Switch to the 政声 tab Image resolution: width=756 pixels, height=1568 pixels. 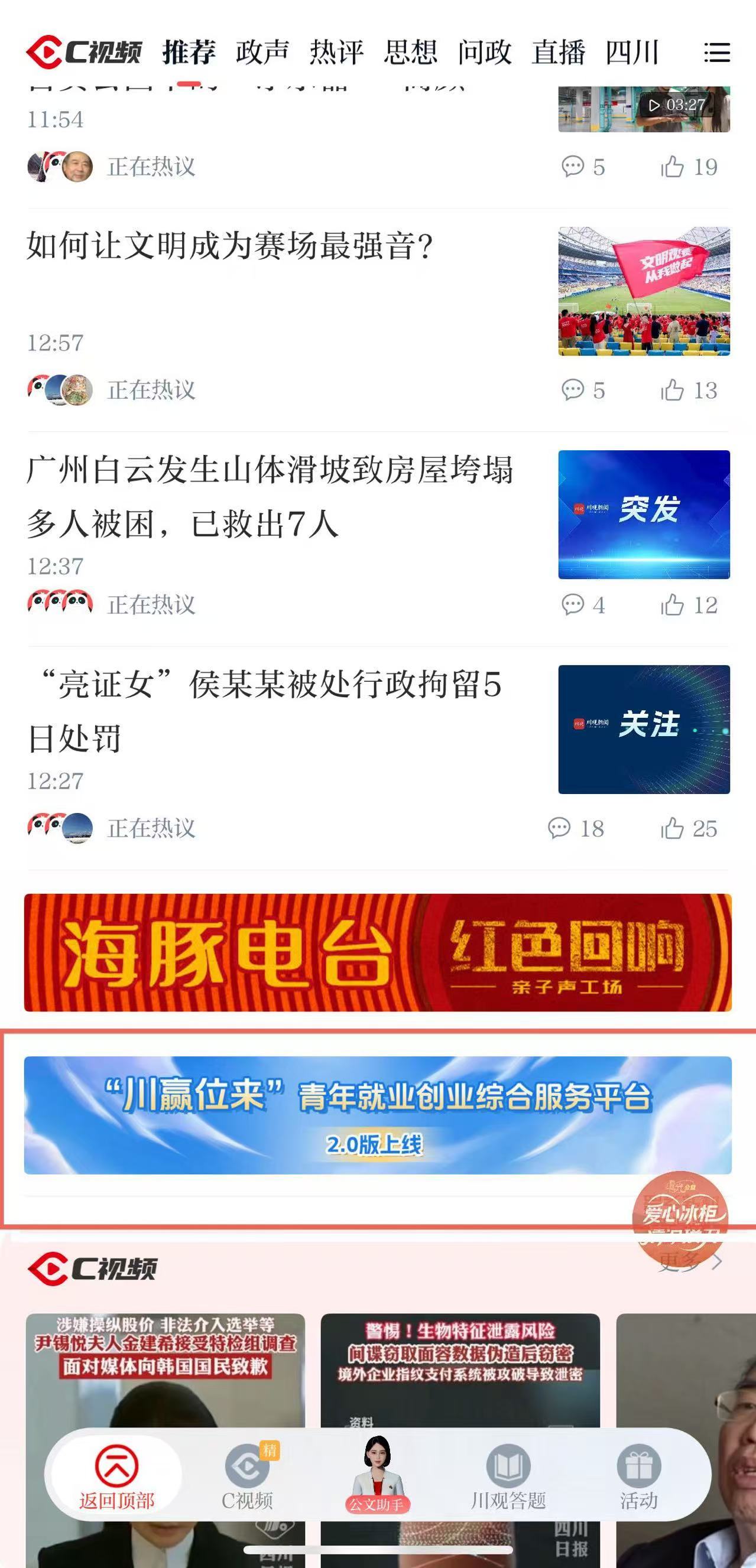click(x=262, y=53)
